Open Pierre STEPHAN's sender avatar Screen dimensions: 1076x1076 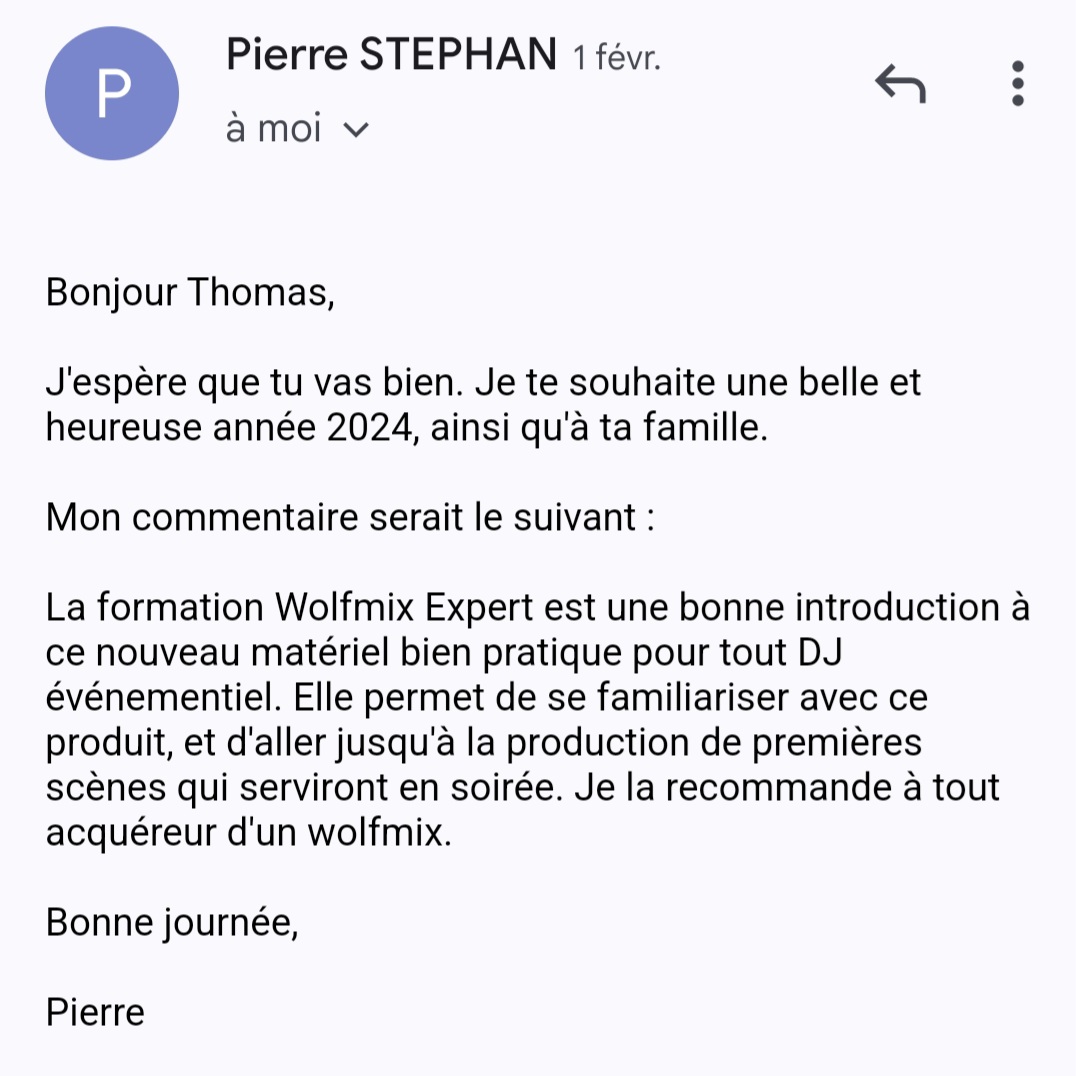[x=112, y=93]
